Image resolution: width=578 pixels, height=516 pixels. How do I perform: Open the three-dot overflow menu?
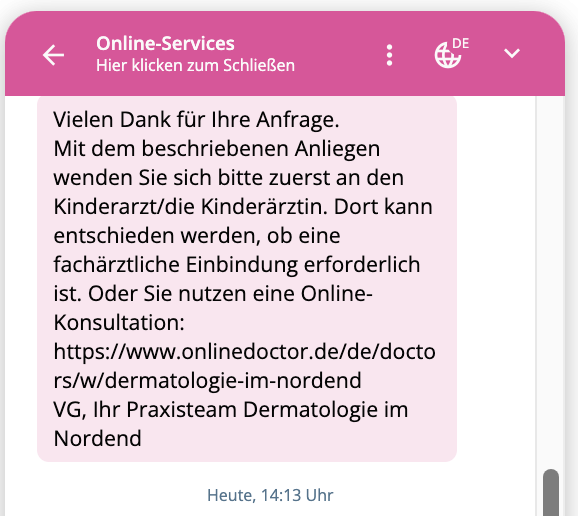[389, 55]
